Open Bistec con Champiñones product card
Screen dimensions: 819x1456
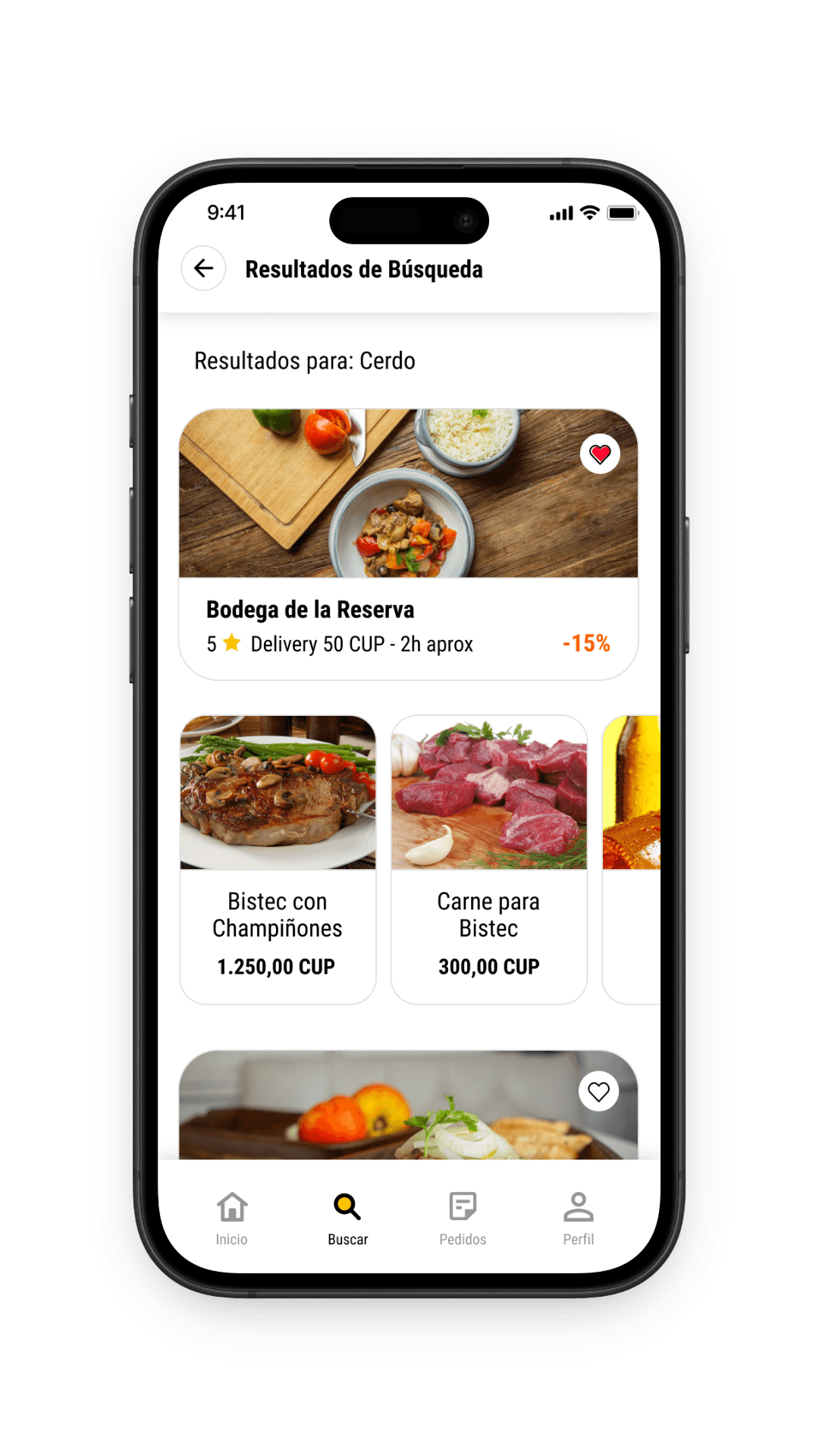(x=278, y=858)
